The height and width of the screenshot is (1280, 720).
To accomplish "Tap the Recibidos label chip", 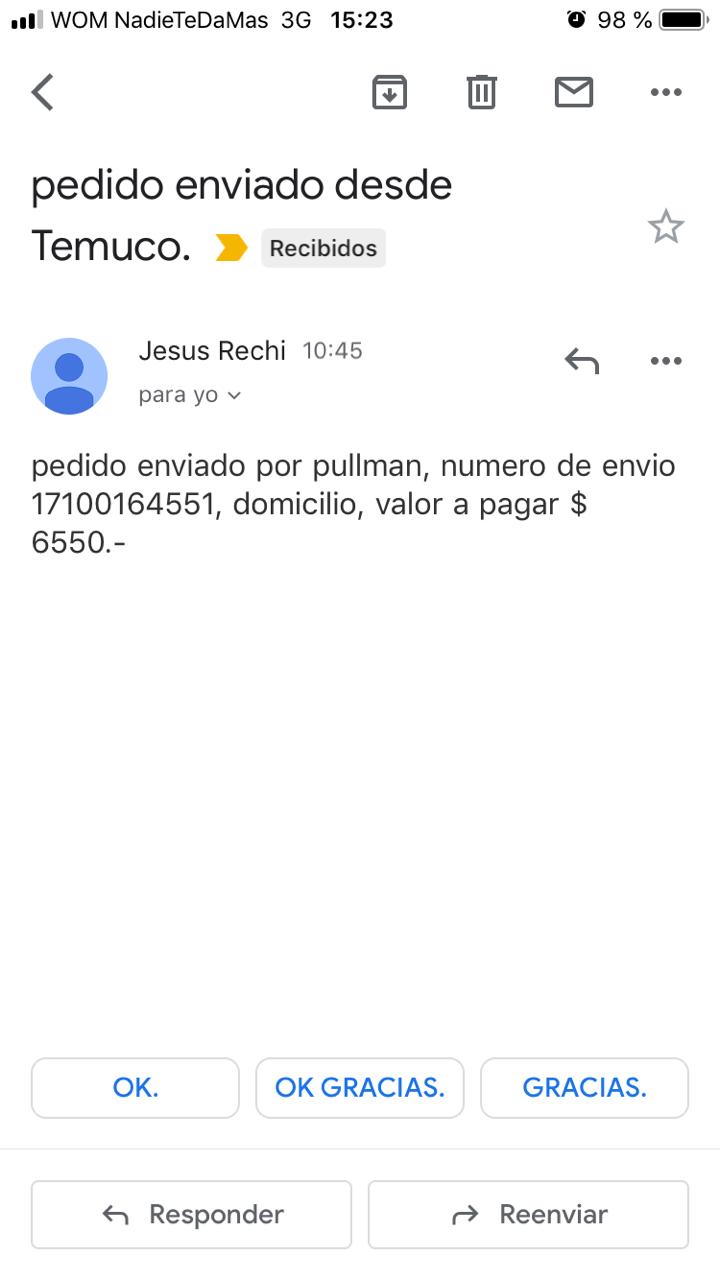I will point(323,248).
